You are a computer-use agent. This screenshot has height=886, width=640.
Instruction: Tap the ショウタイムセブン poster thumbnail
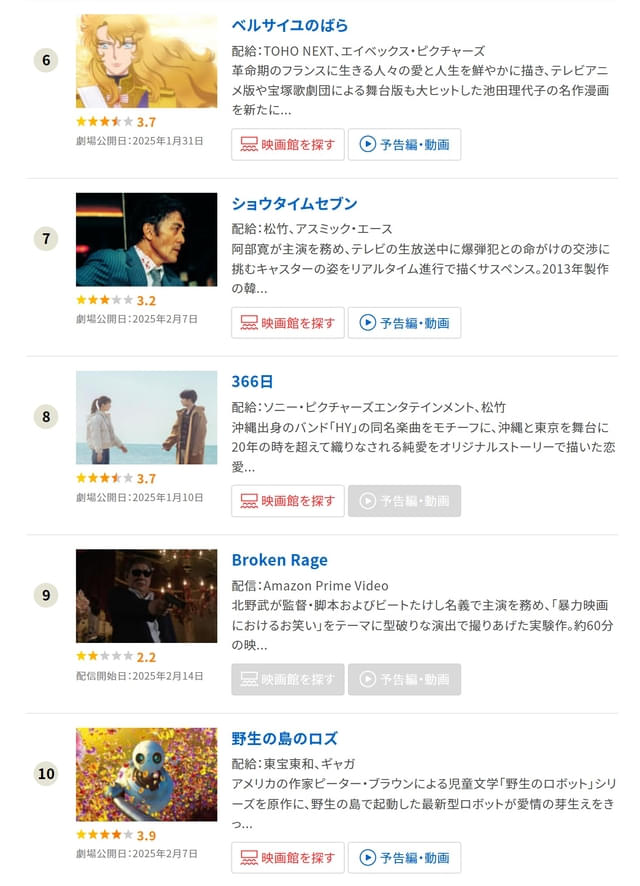tap(146, 239)
